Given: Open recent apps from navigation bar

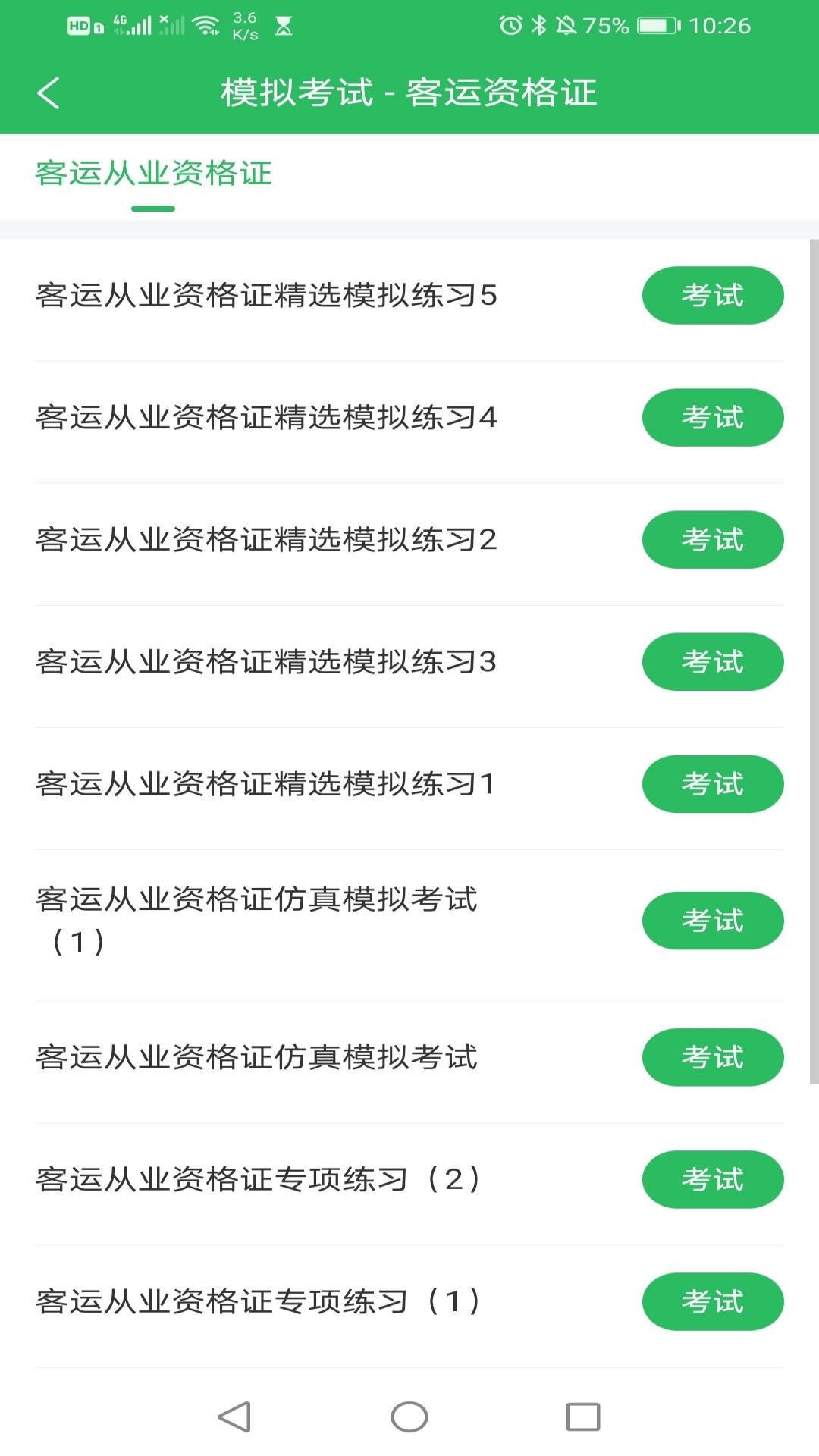Looking at the screenshot, I should (582, 1417).
